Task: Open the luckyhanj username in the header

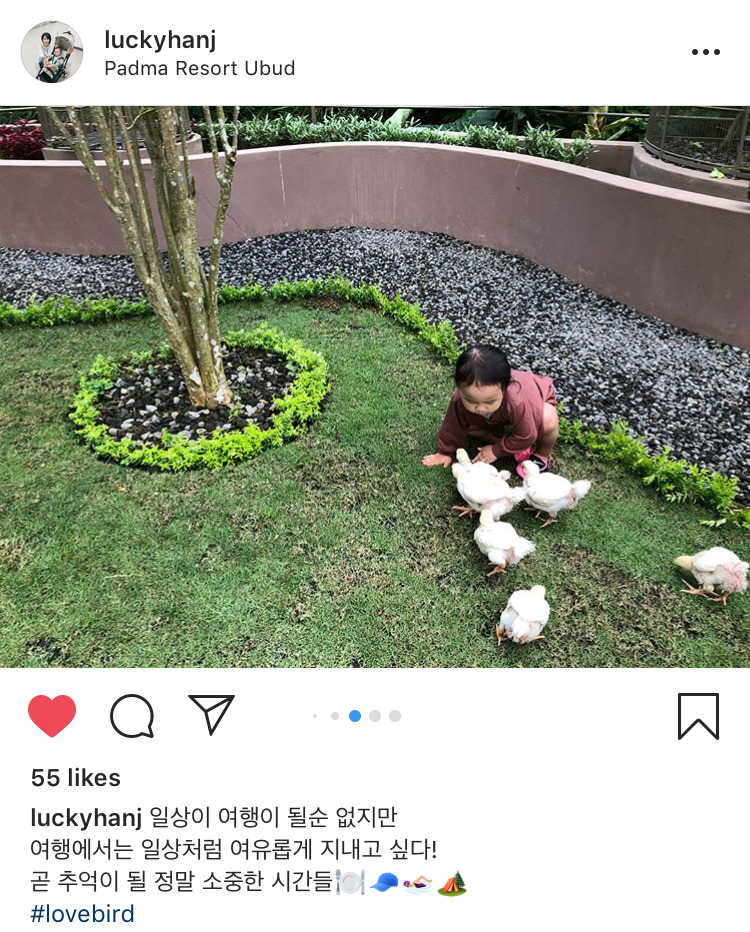Action: (x=160, y=40)
